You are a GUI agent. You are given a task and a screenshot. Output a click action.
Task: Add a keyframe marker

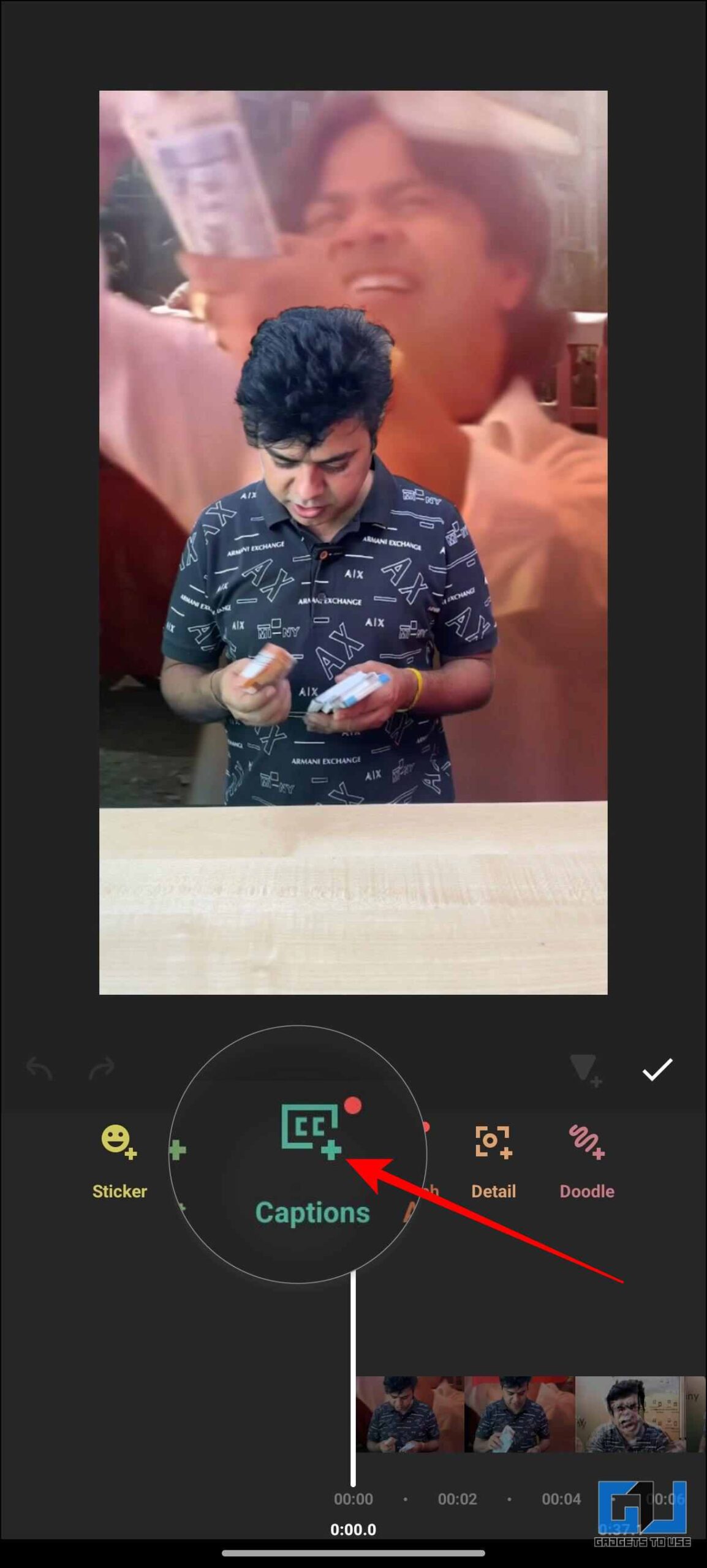tap(584, 1070)
